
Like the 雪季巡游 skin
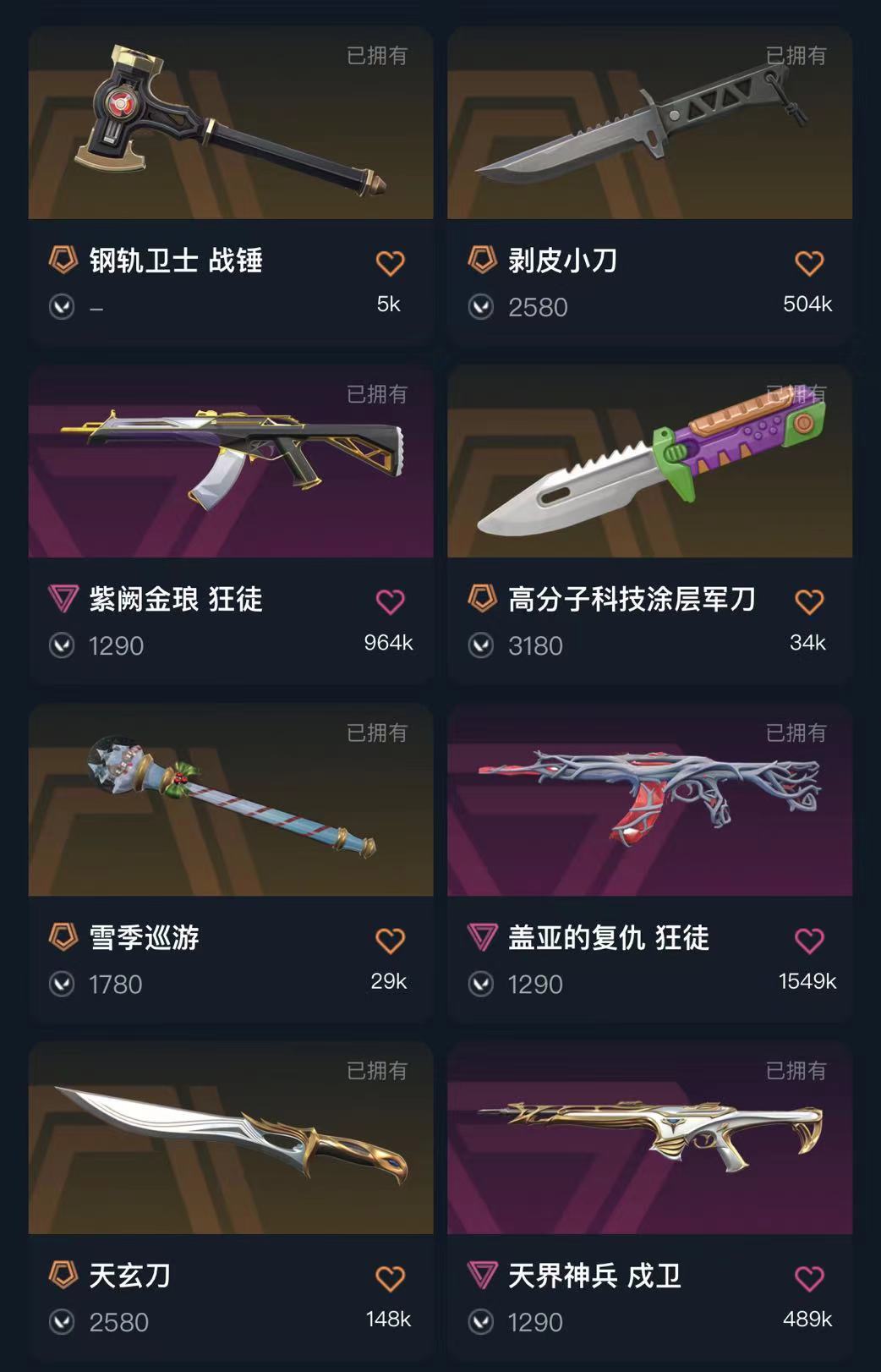[x=390, y=940]
